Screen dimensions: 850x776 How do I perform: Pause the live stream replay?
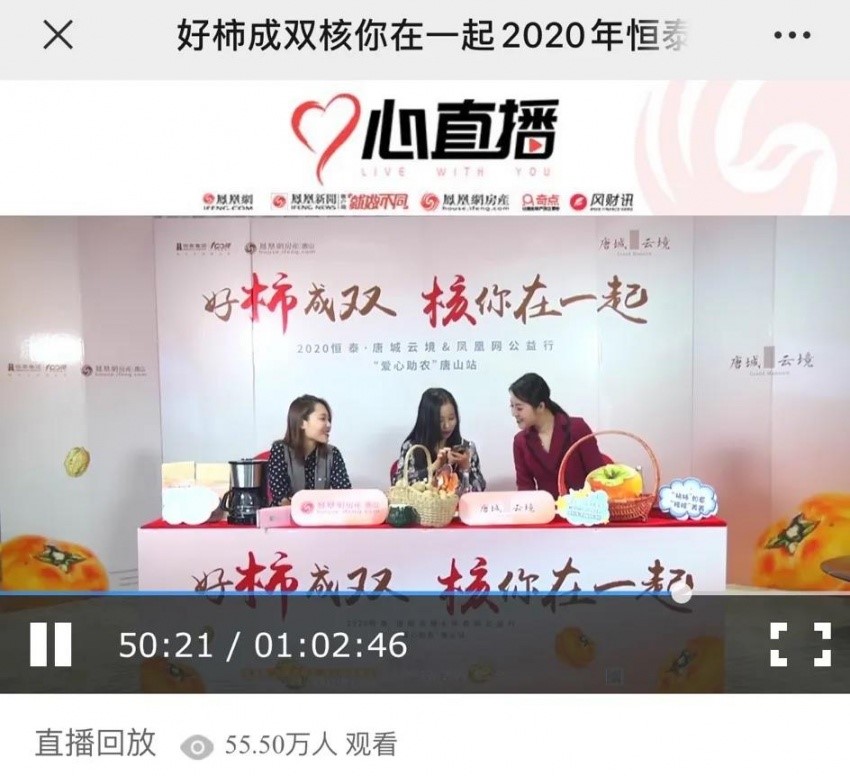(x=51, y=645)
